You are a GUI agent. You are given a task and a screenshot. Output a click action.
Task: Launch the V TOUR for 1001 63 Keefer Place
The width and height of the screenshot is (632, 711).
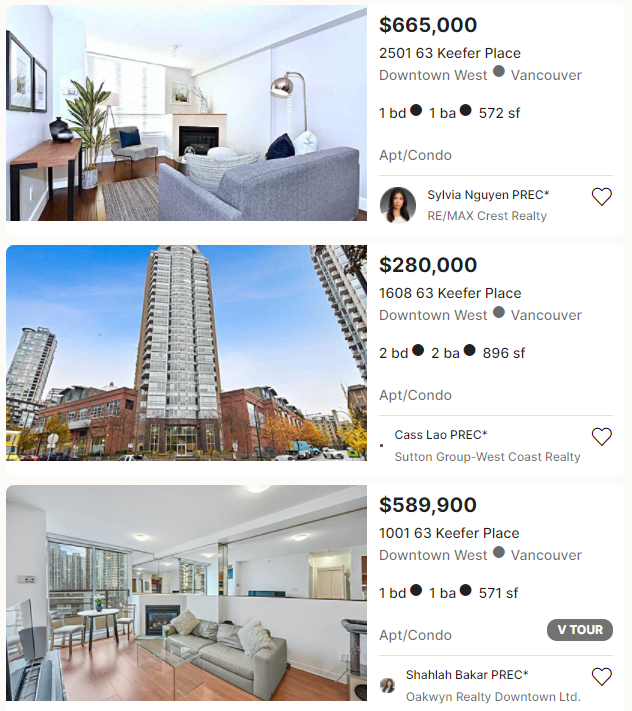click(580, 630)
